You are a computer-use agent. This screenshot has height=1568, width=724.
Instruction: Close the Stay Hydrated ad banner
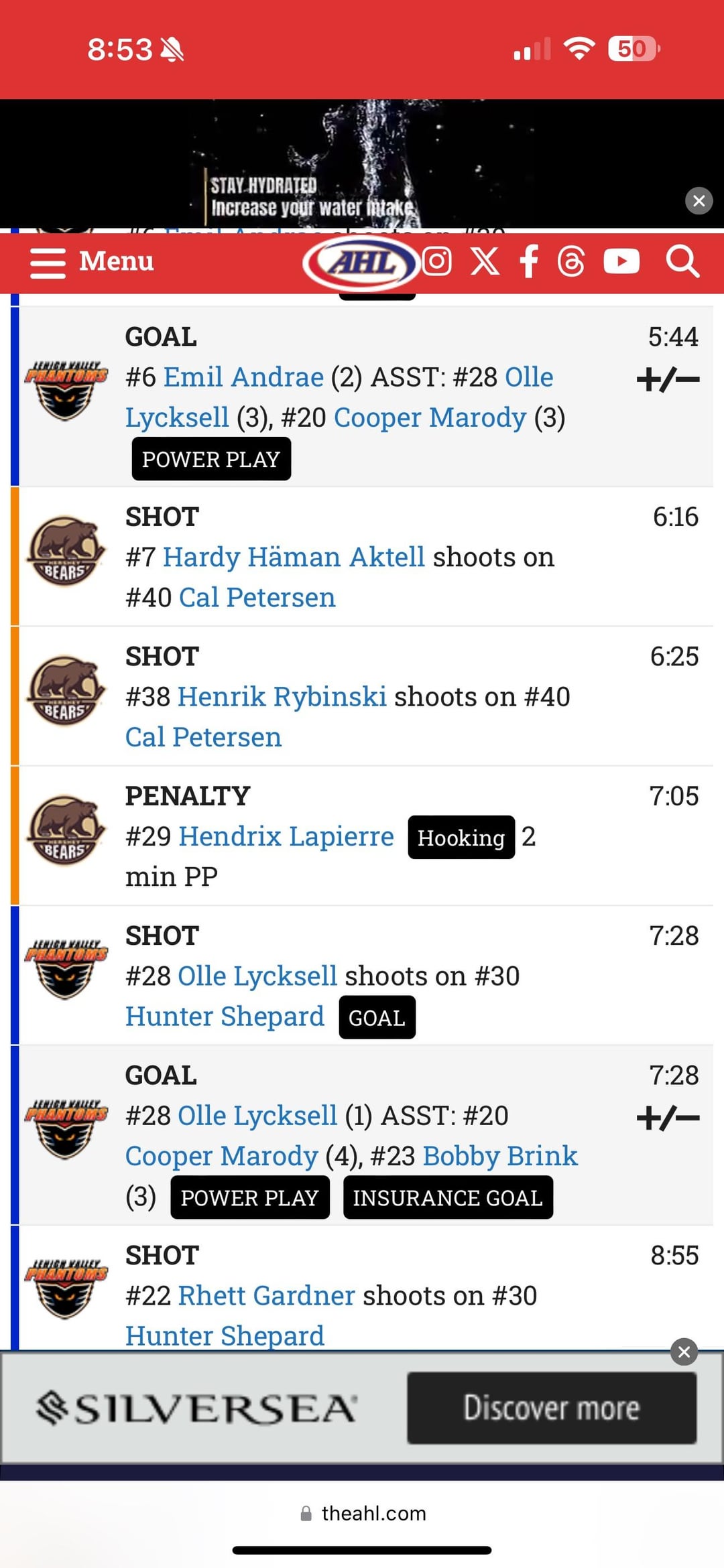(699, 200)
